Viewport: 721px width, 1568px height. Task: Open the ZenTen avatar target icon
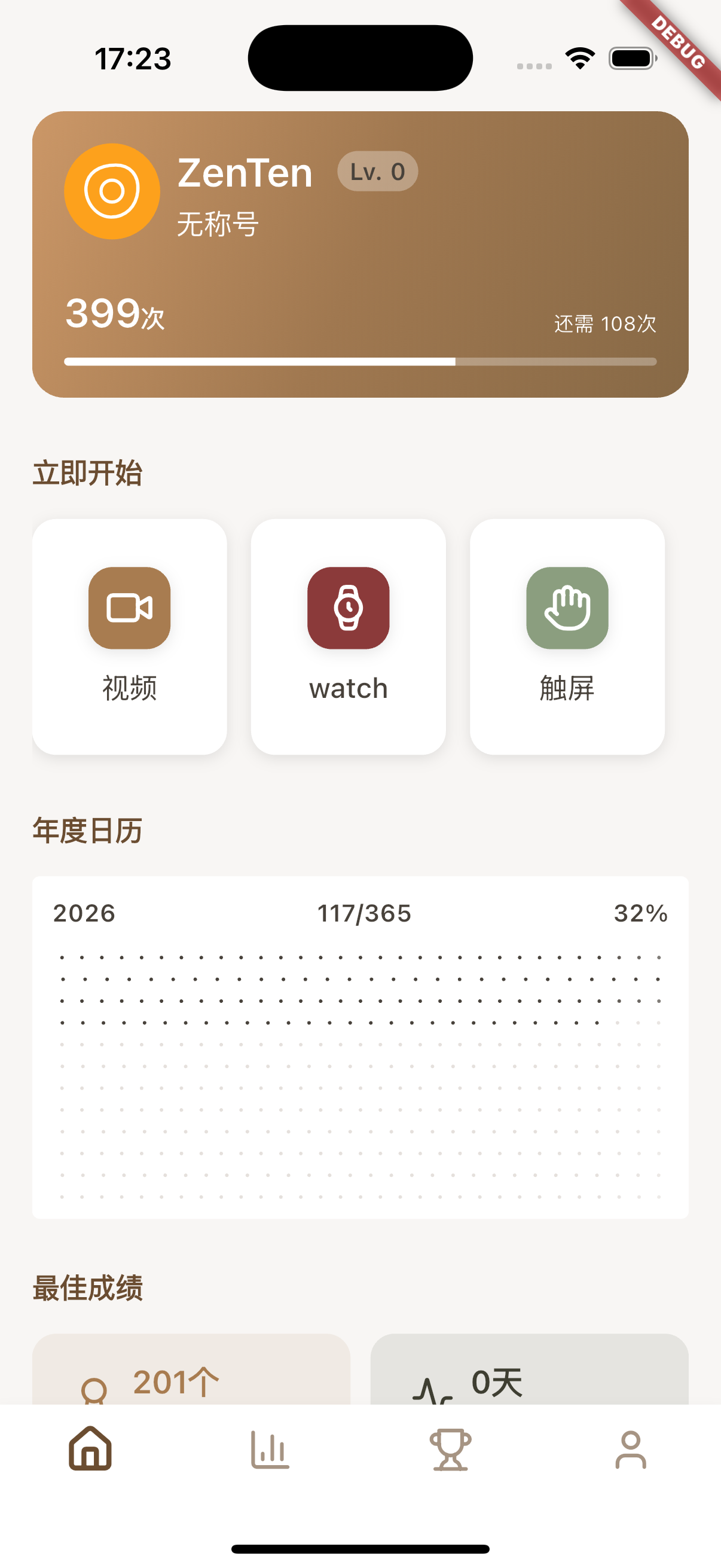112,191
